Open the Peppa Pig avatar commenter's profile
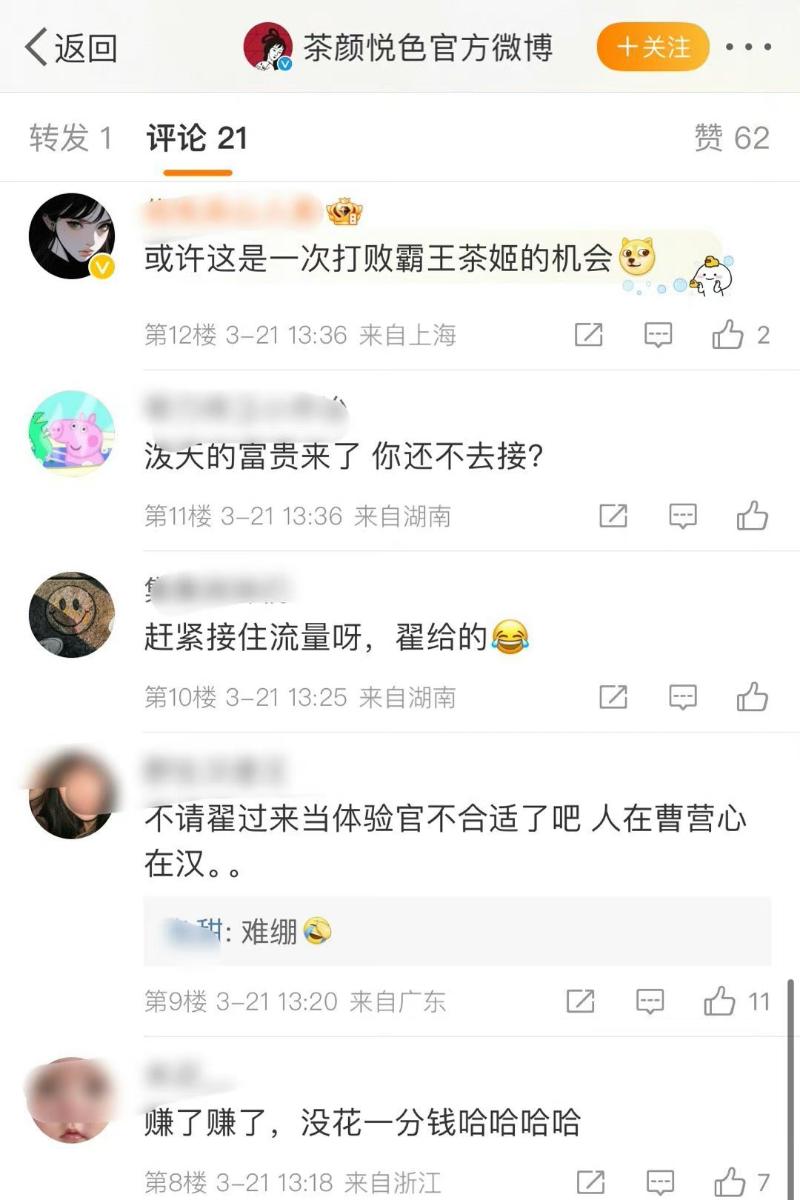800x1200 pixels. click(70, 433)
